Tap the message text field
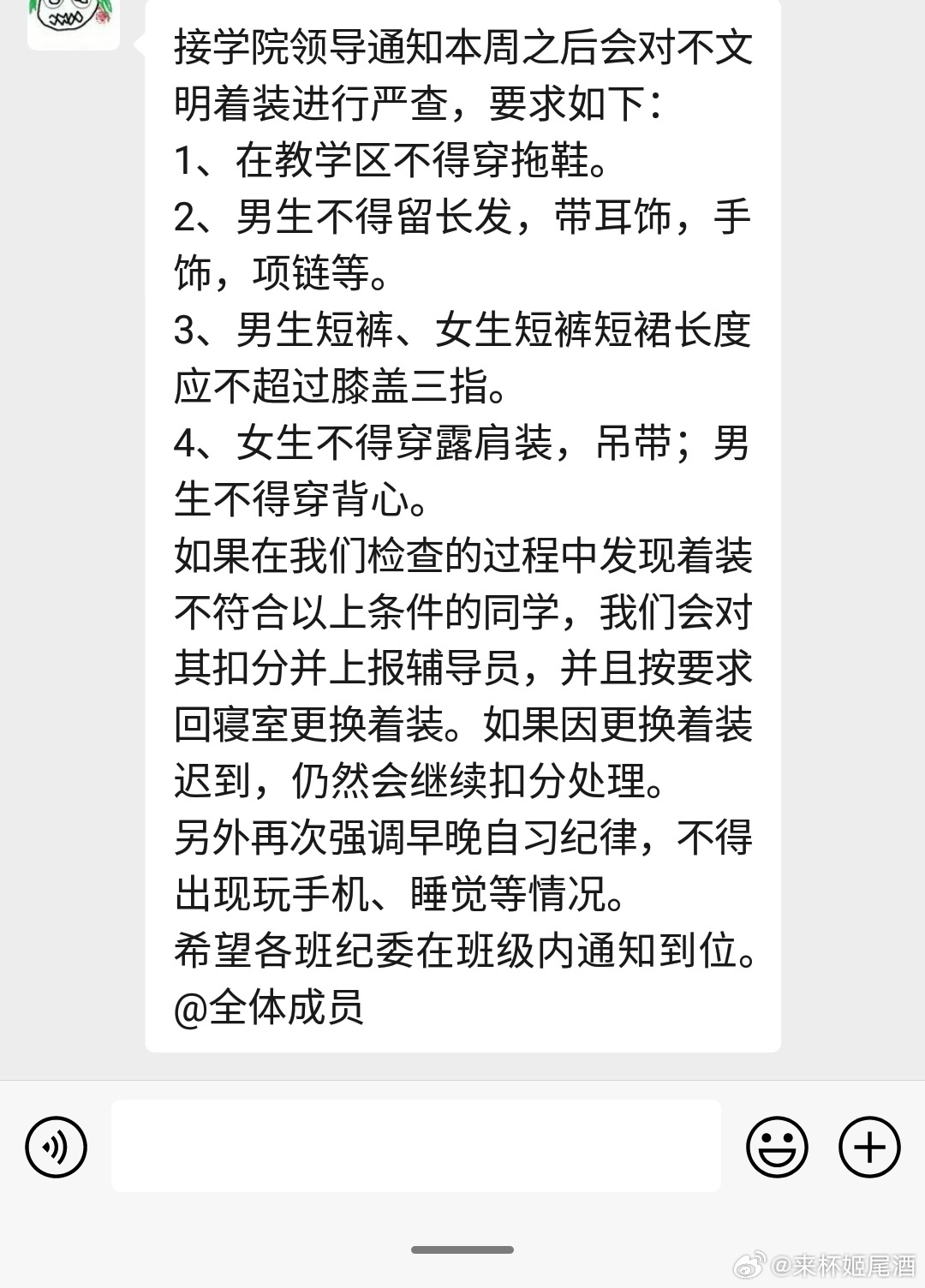The height and width of the screenshot is (1288, 925). click(x=416, y=1146)
